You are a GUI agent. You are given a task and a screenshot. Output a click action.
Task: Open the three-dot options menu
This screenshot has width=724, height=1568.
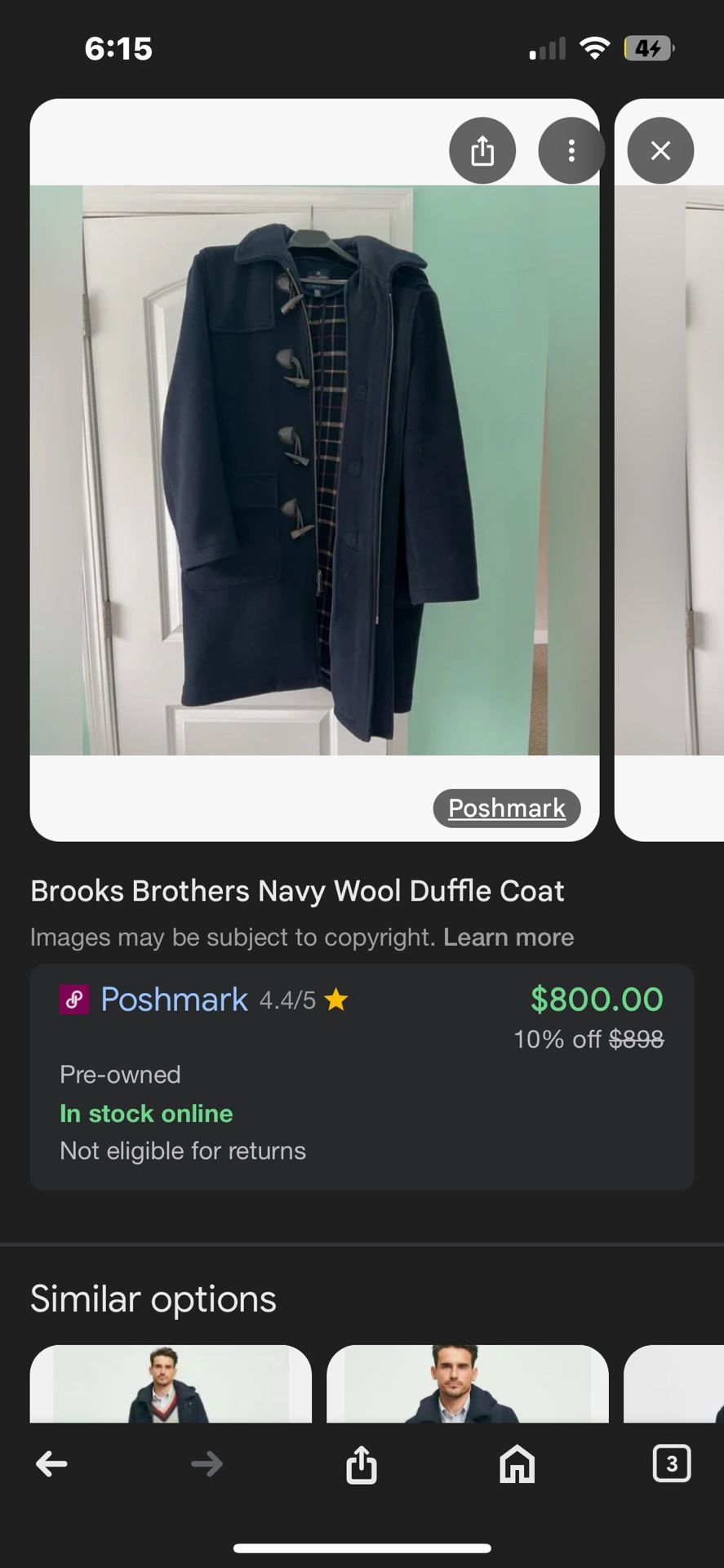[x=571, y=150]
